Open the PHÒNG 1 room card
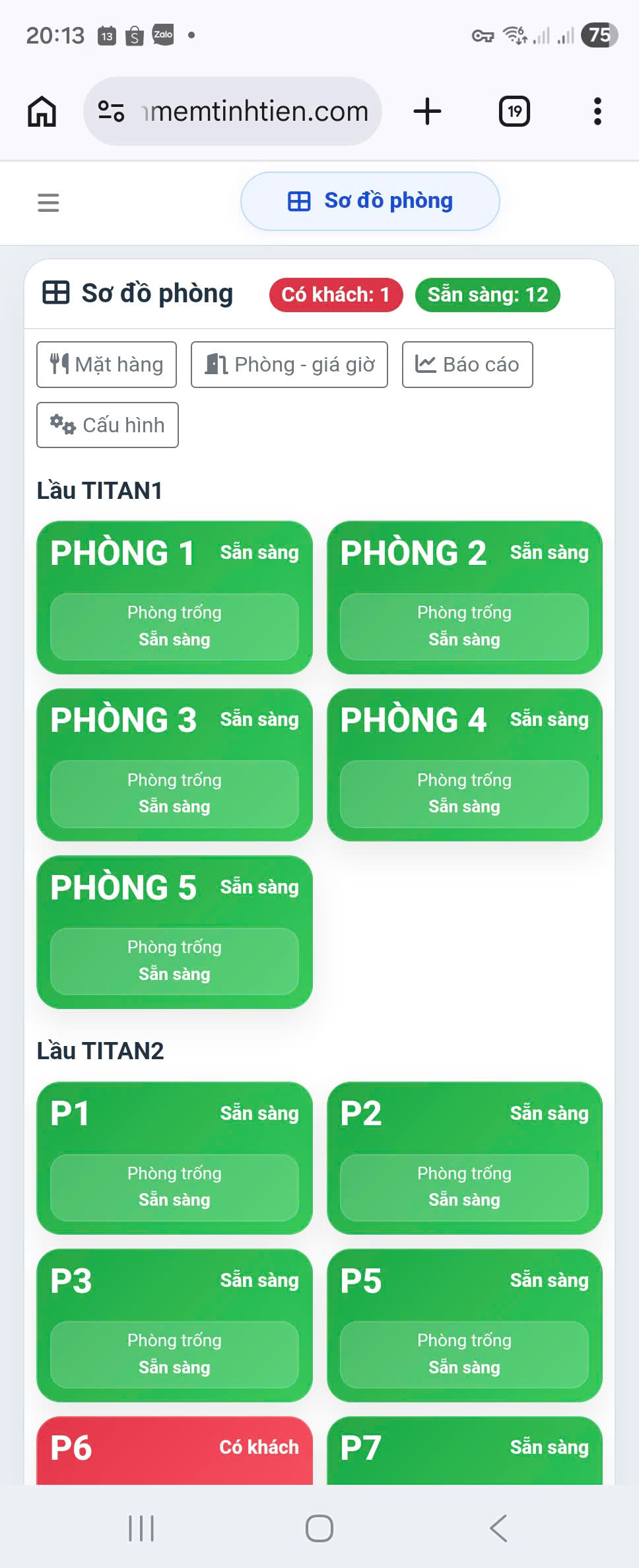This screenshot has height=1568, width=639. 174,597
